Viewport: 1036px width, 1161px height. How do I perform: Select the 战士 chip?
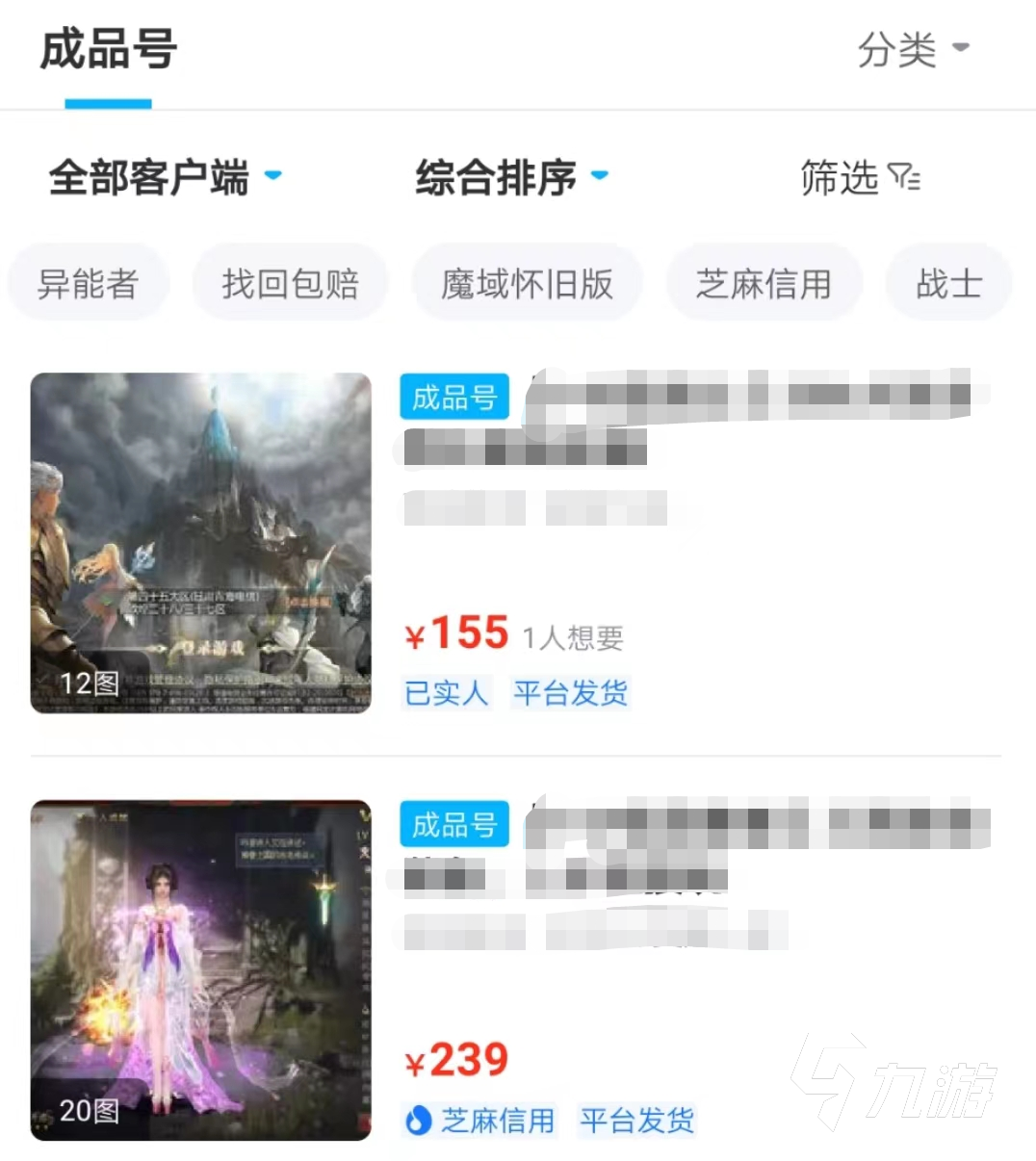(948, 284)
